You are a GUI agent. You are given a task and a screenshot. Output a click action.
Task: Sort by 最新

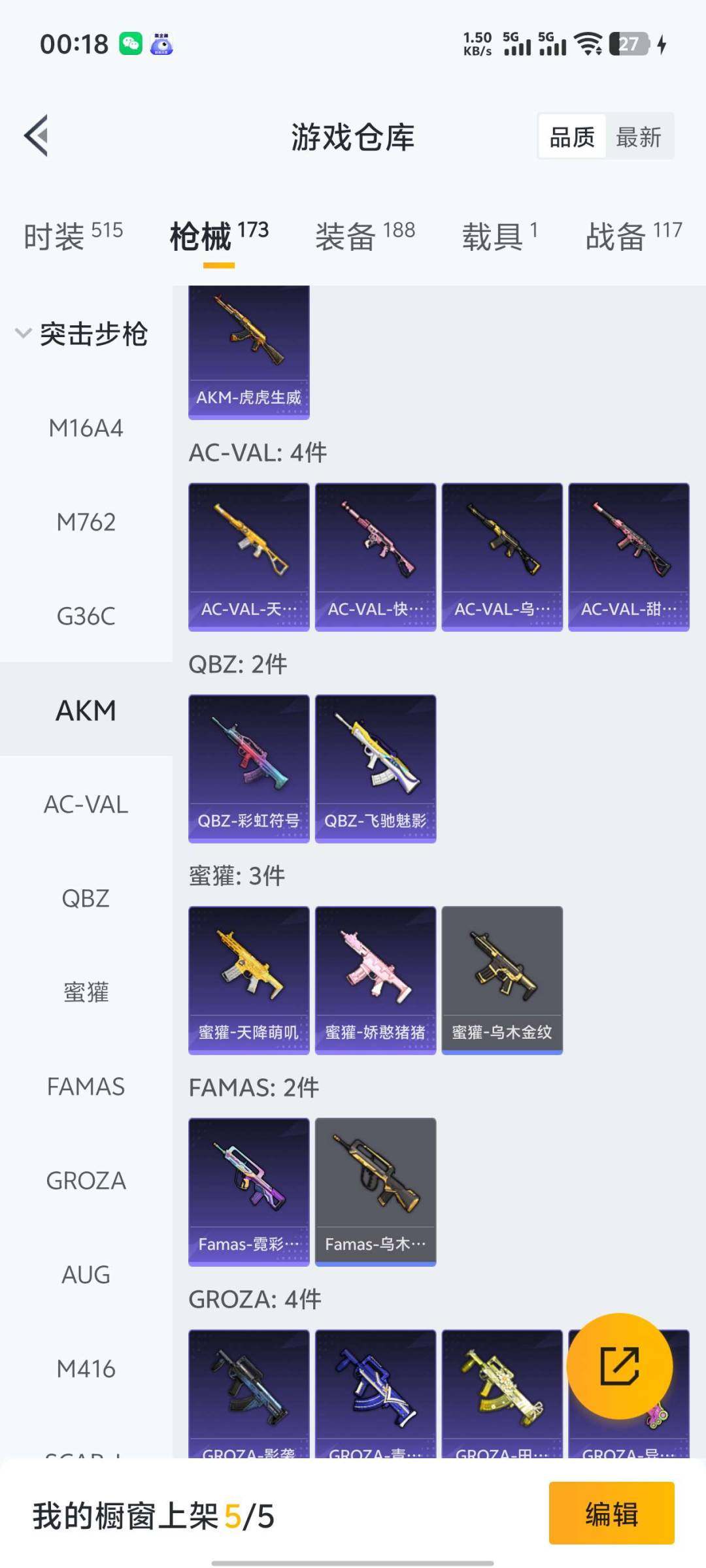[x=639, y=137]
